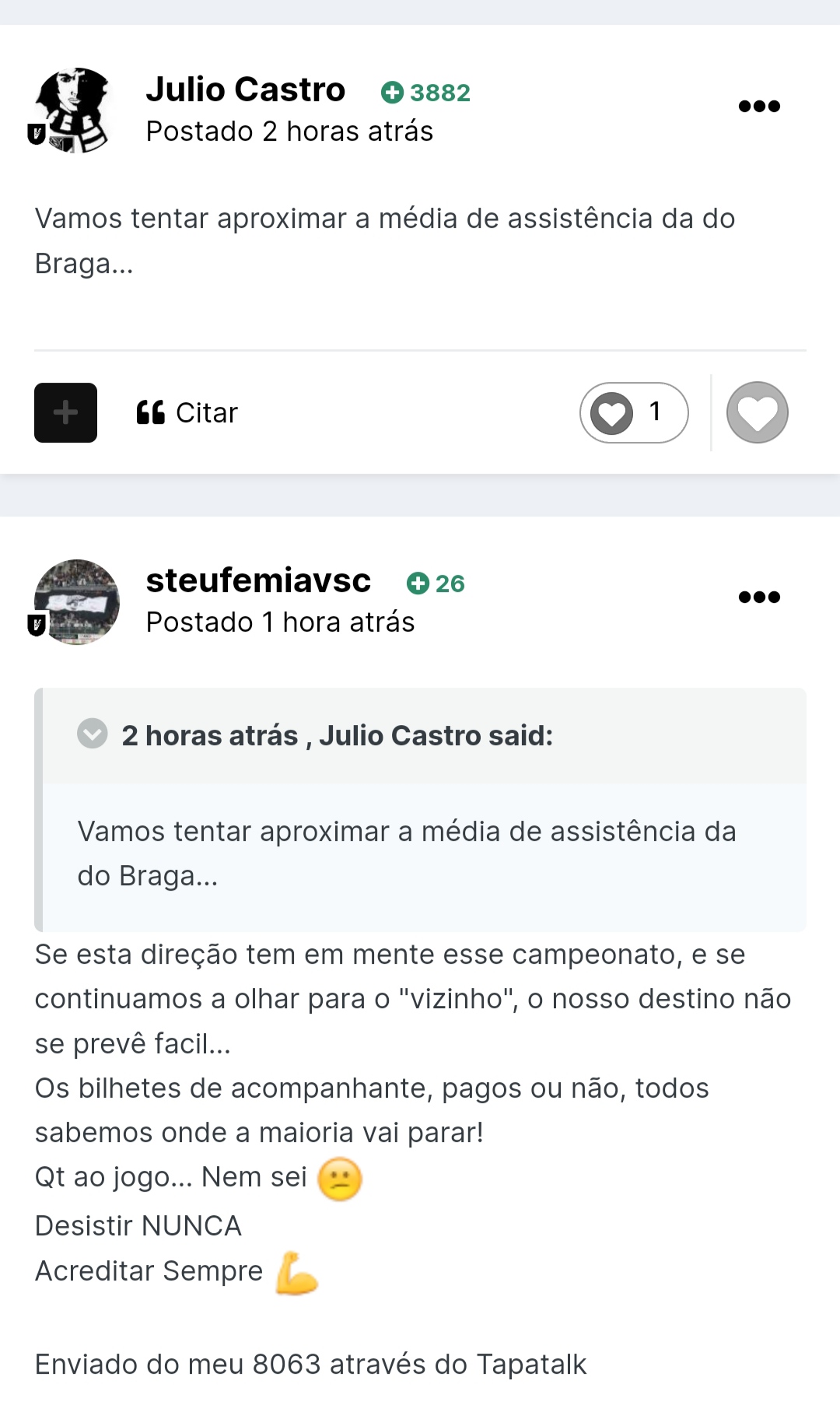
Task: Open steufemiavsc's 26 reputation score
Action: pos(436,583)
